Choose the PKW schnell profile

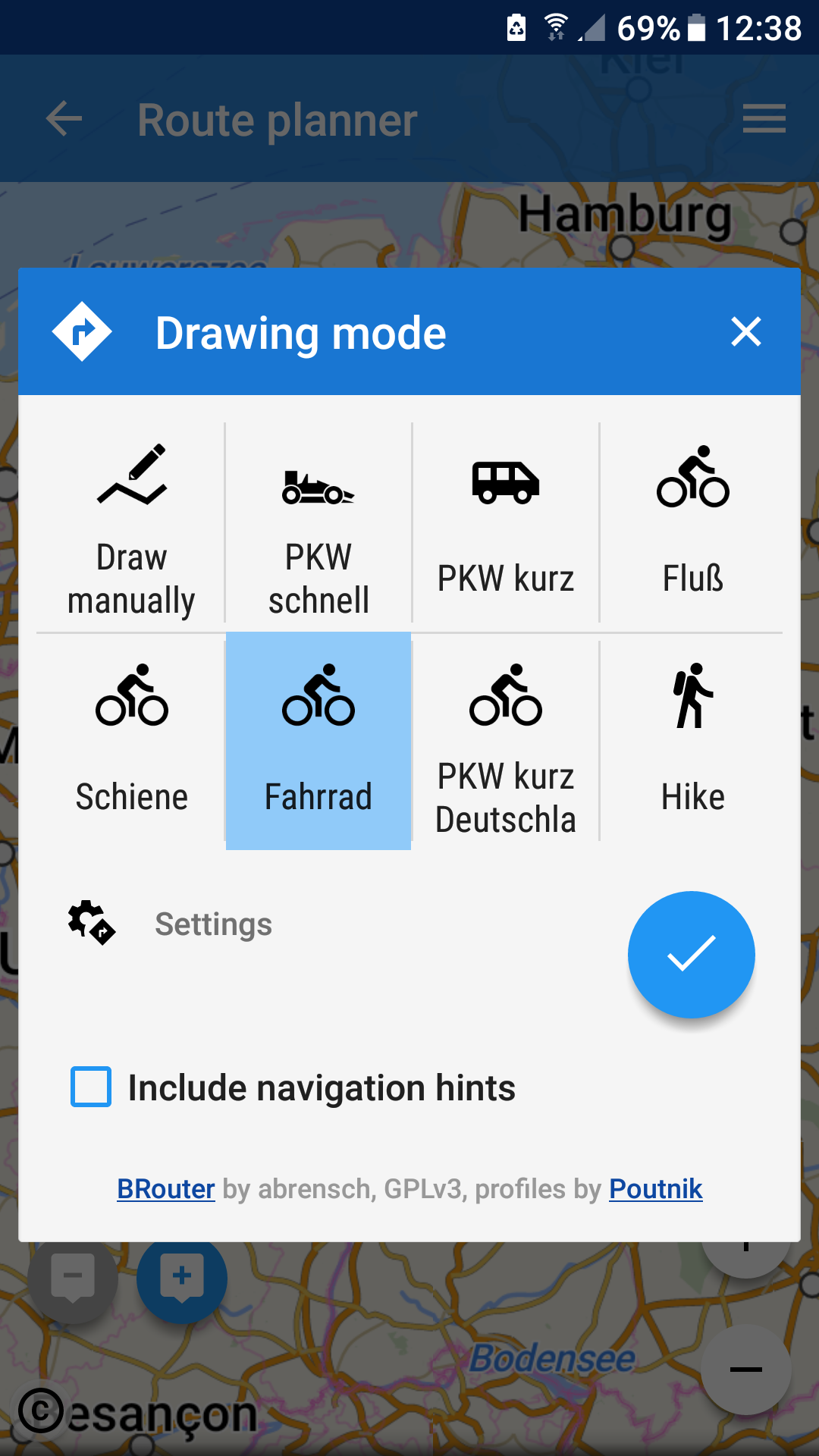[x=318, y=525]
